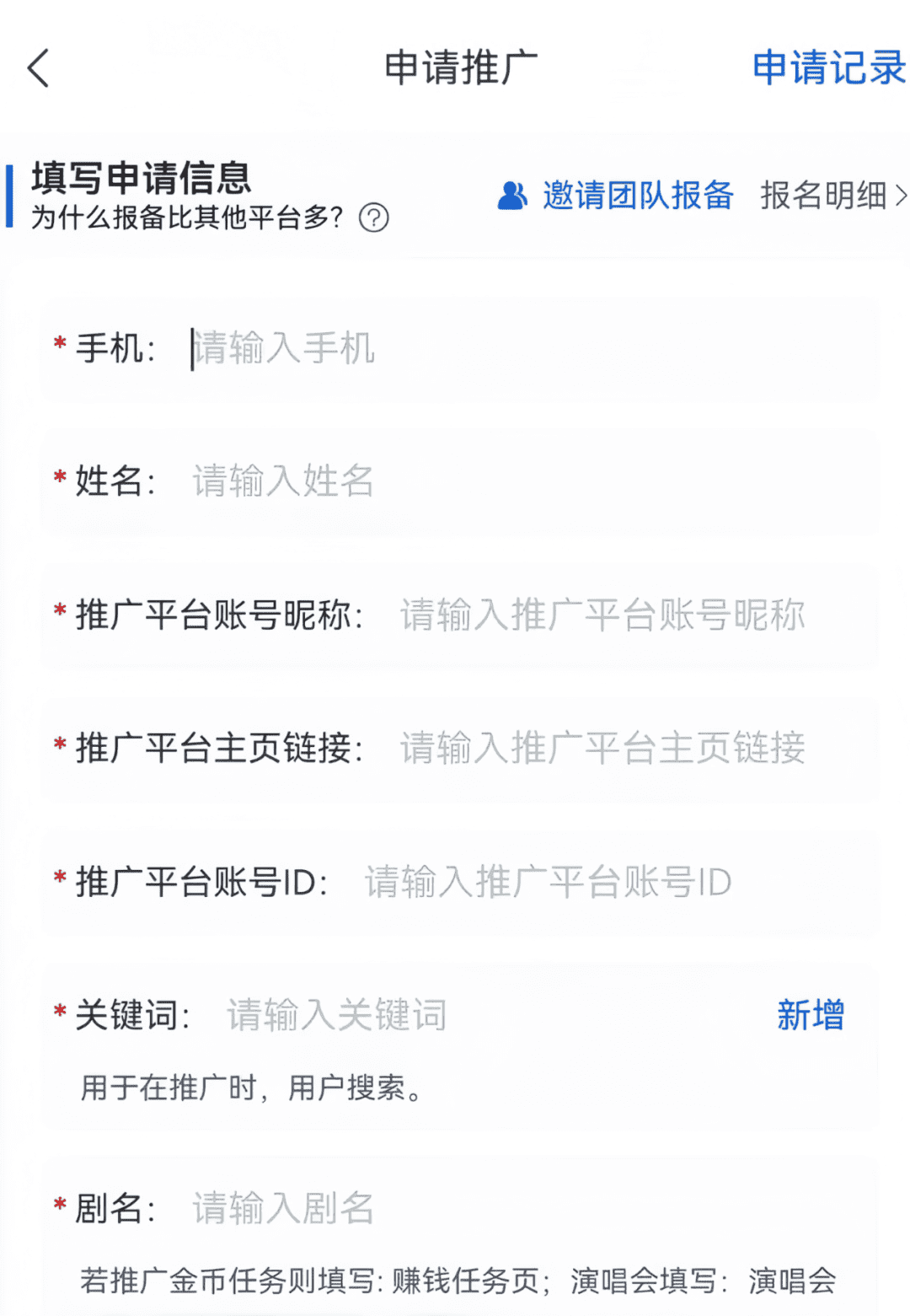Screen dimensions: 910x1316
Task: Open 邀请团队报备 invite team link
Action: point(617,196)
